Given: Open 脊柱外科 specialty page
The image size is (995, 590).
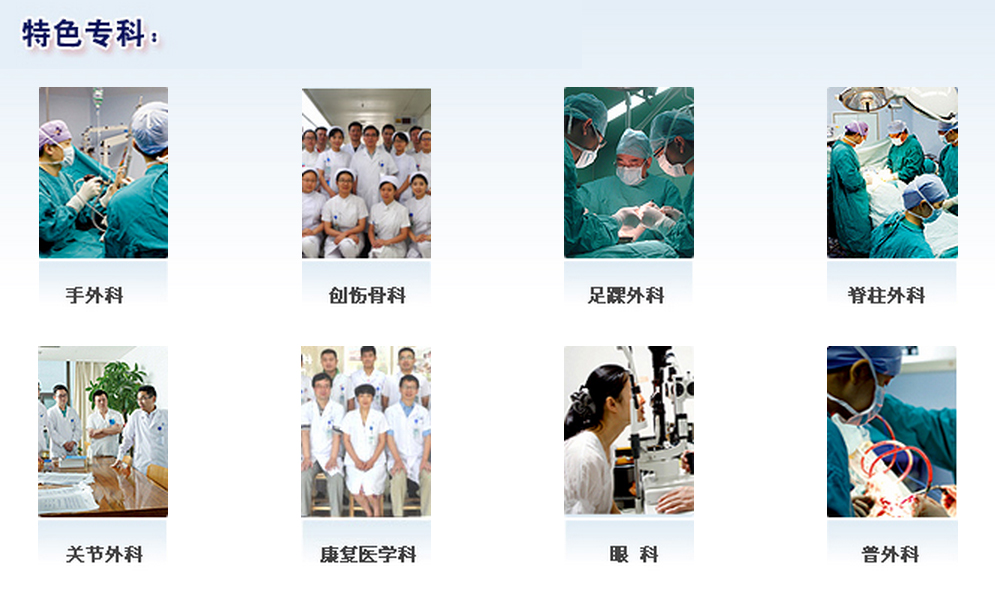Looking at the screenshot, I should point(891,173).
